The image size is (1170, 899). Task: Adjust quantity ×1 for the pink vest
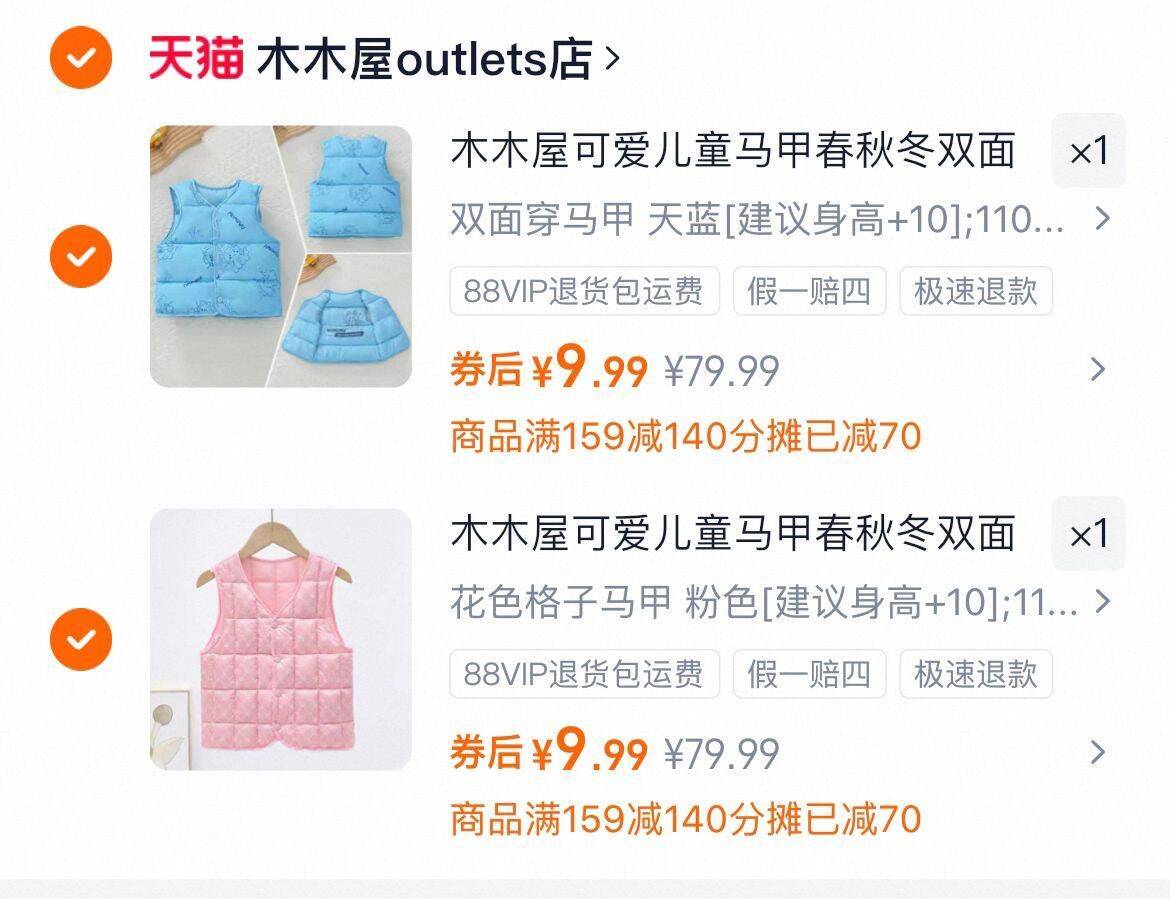(1089, 533)
